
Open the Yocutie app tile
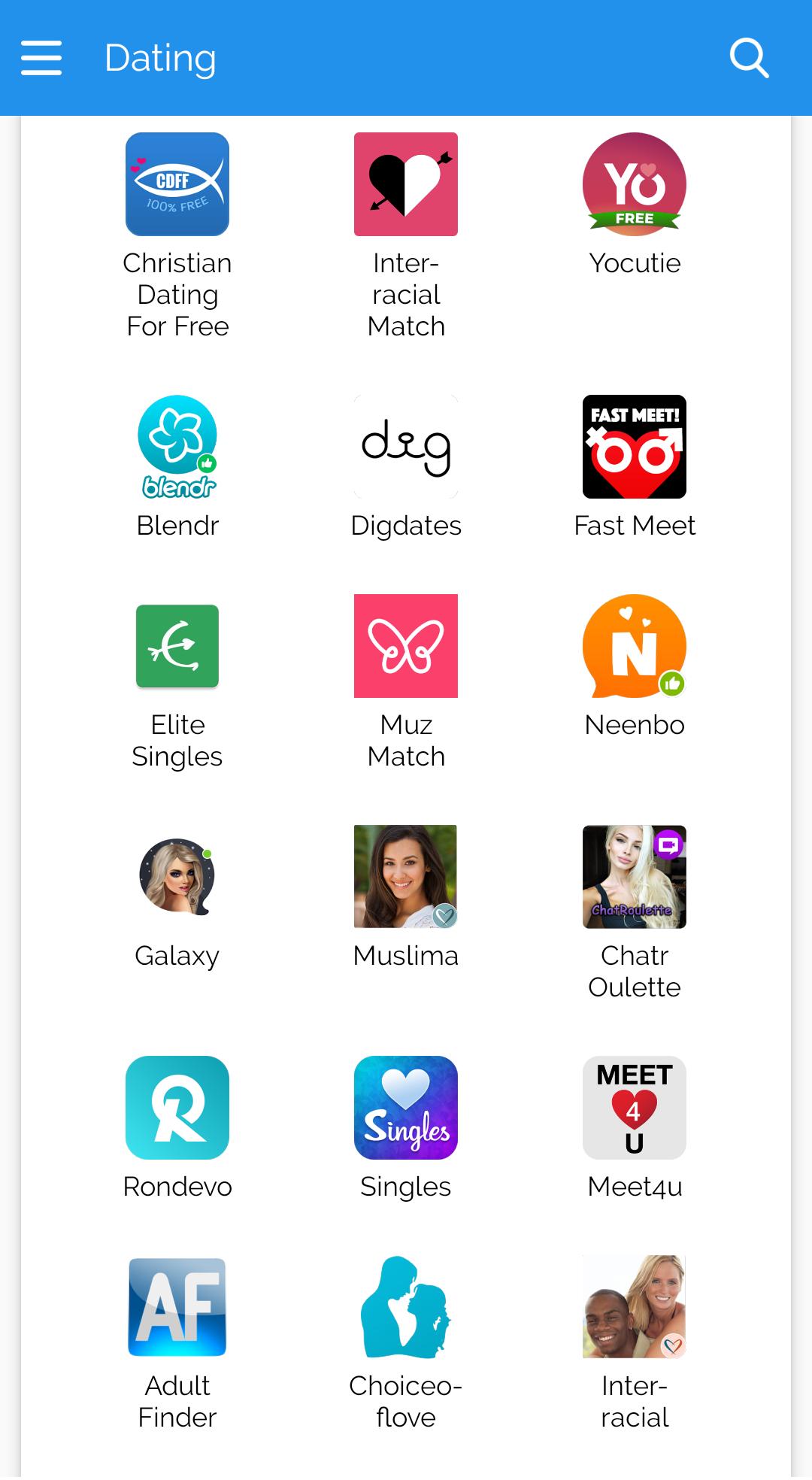[x=635, y=184]
